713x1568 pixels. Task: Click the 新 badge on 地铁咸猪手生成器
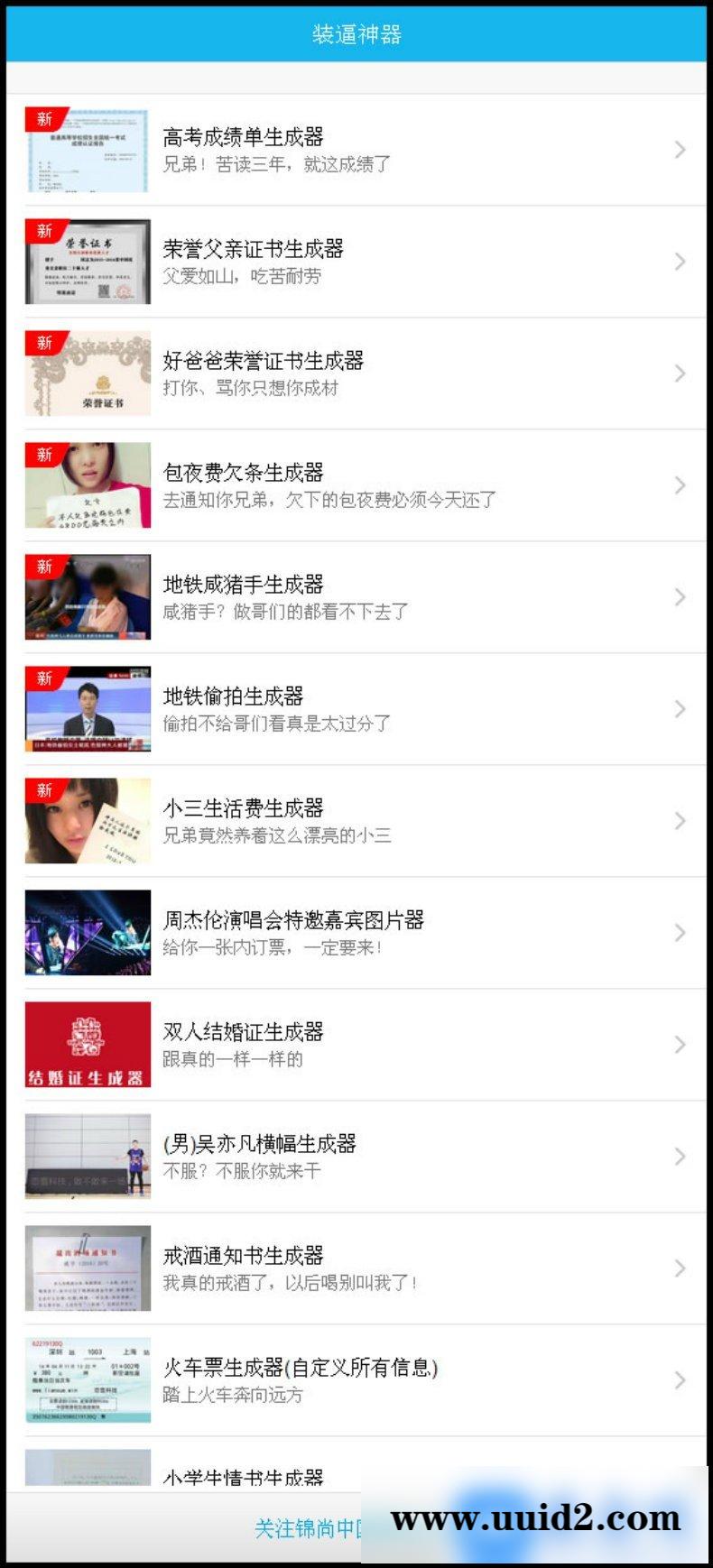[45, 567]
